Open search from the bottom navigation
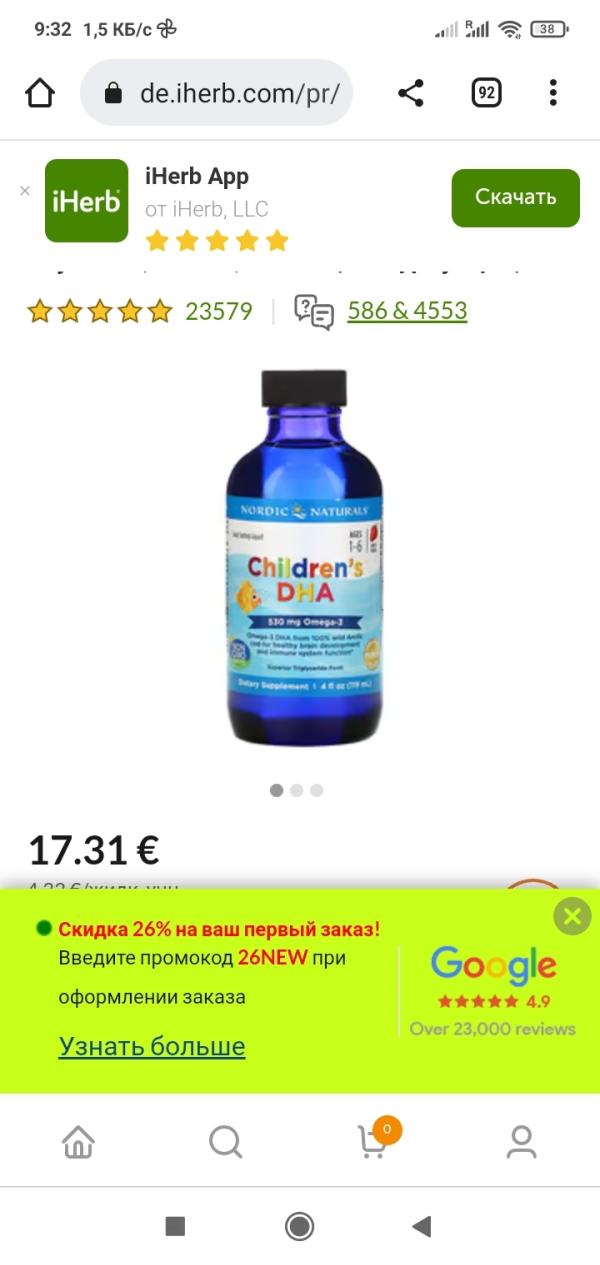 225,1141
